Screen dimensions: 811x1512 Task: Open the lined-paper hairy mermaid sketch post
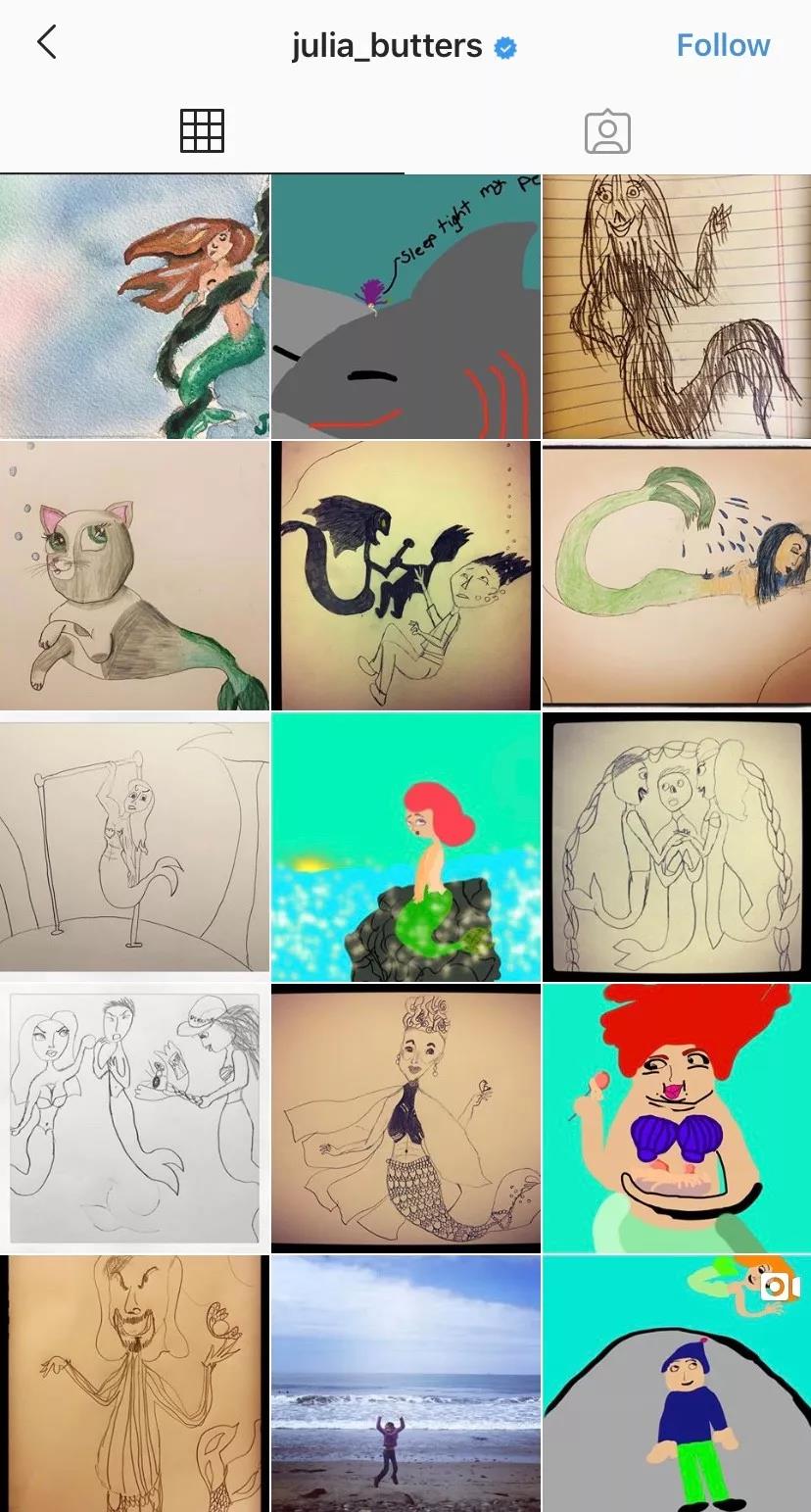pos(676,307)
